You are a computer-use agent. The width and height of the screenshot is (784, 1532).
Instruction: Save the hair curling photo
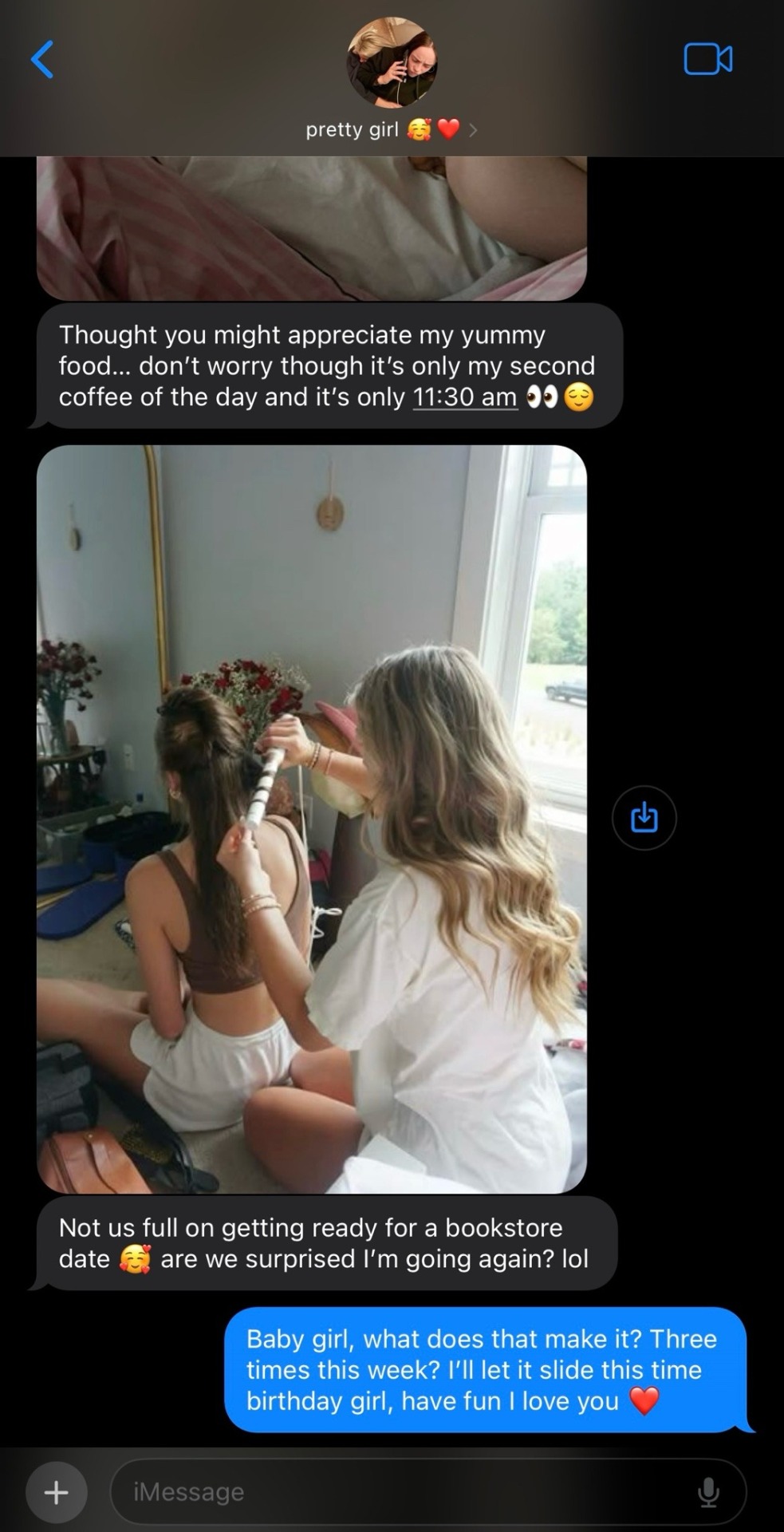644,818
